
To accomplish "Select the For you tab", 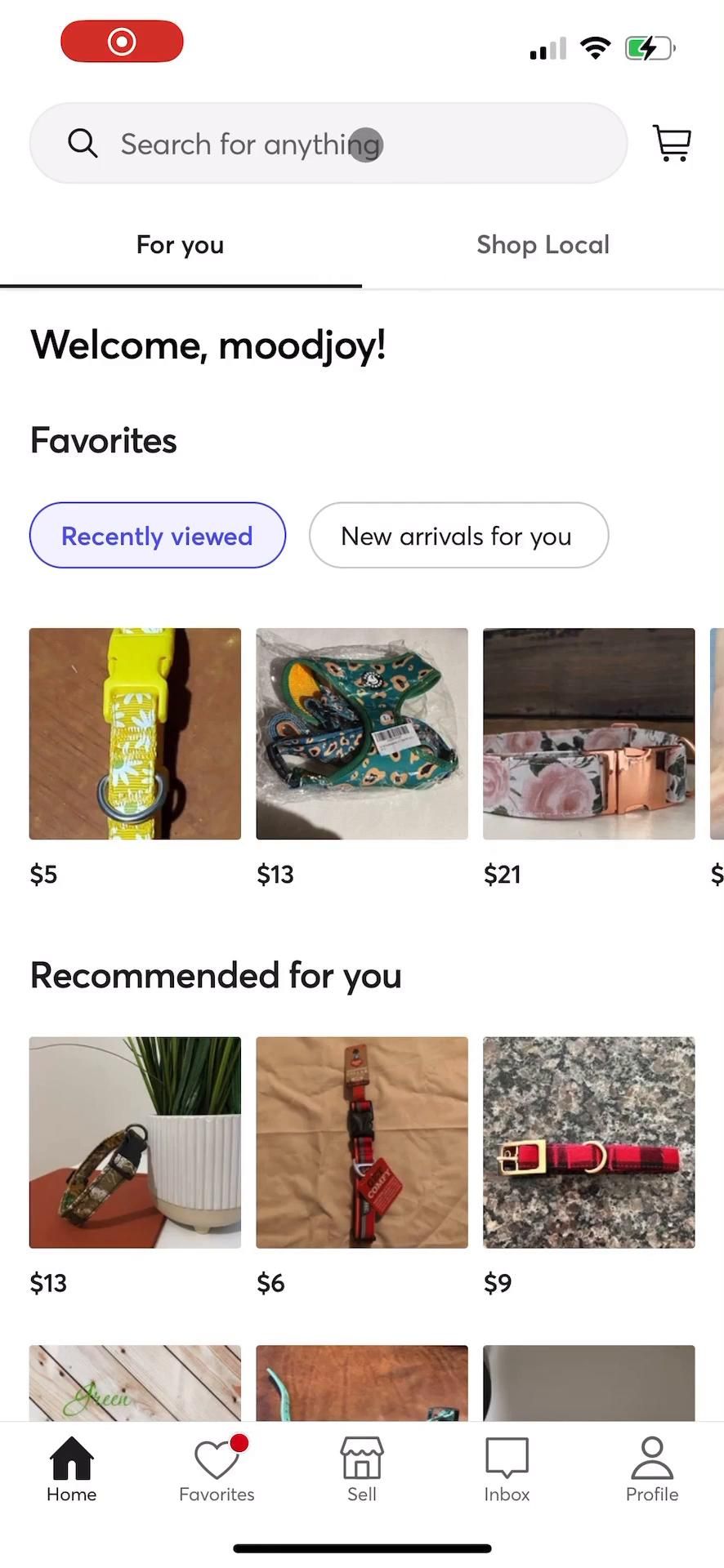I will coord(180,245).
